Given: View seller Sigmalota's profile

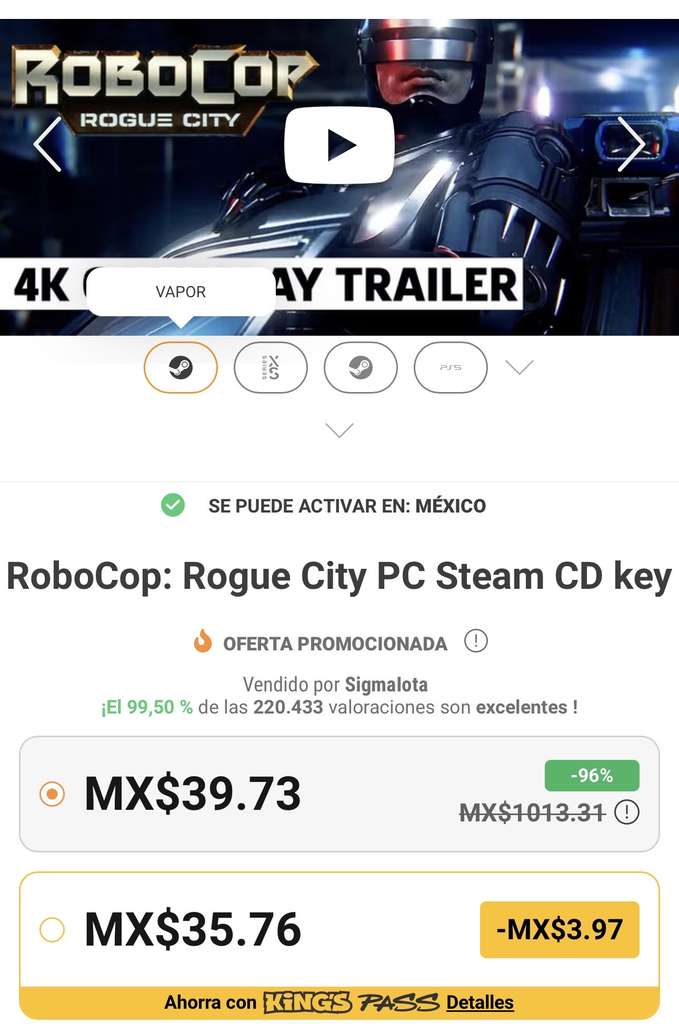Looking at the screenshot, I should click(x=387, y=684).
